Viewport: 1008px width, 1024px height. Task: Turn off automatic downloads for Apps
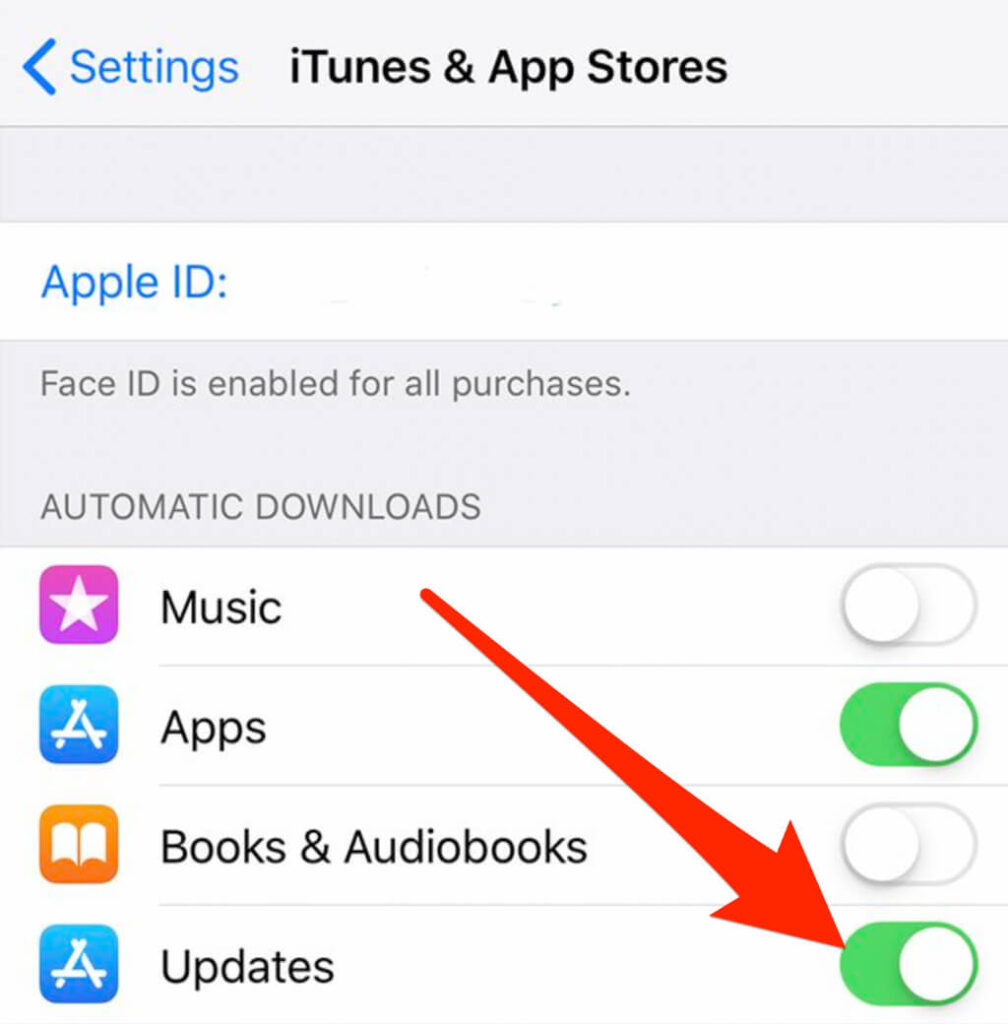point(907,725)
